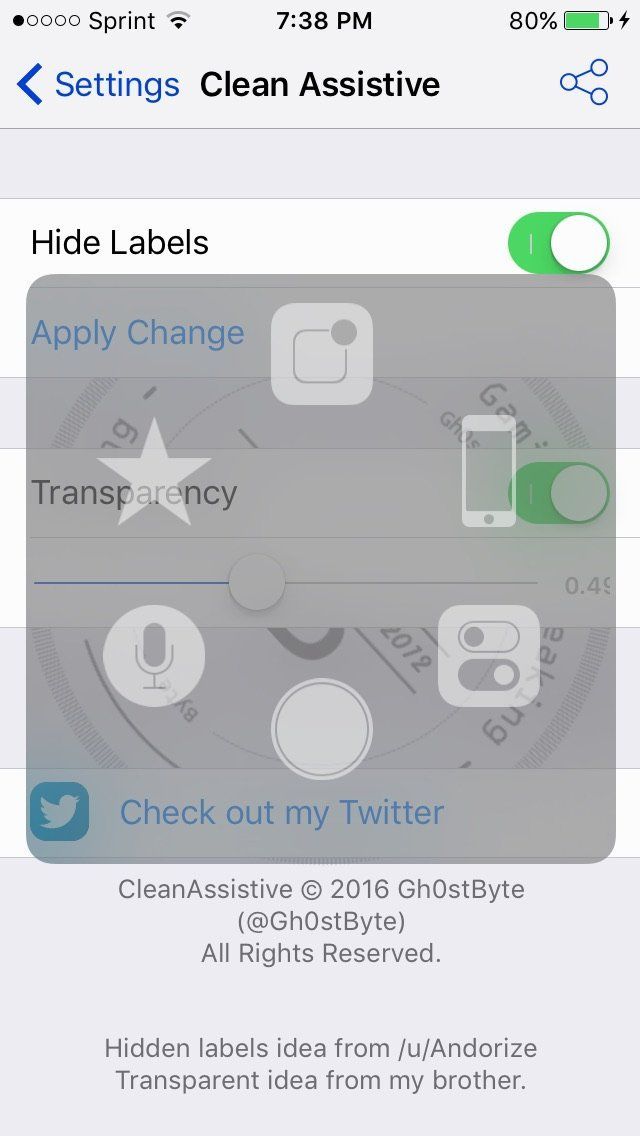
Task: Open Control Center from the AssistiveTouch menu
Action: pos(488,655)
